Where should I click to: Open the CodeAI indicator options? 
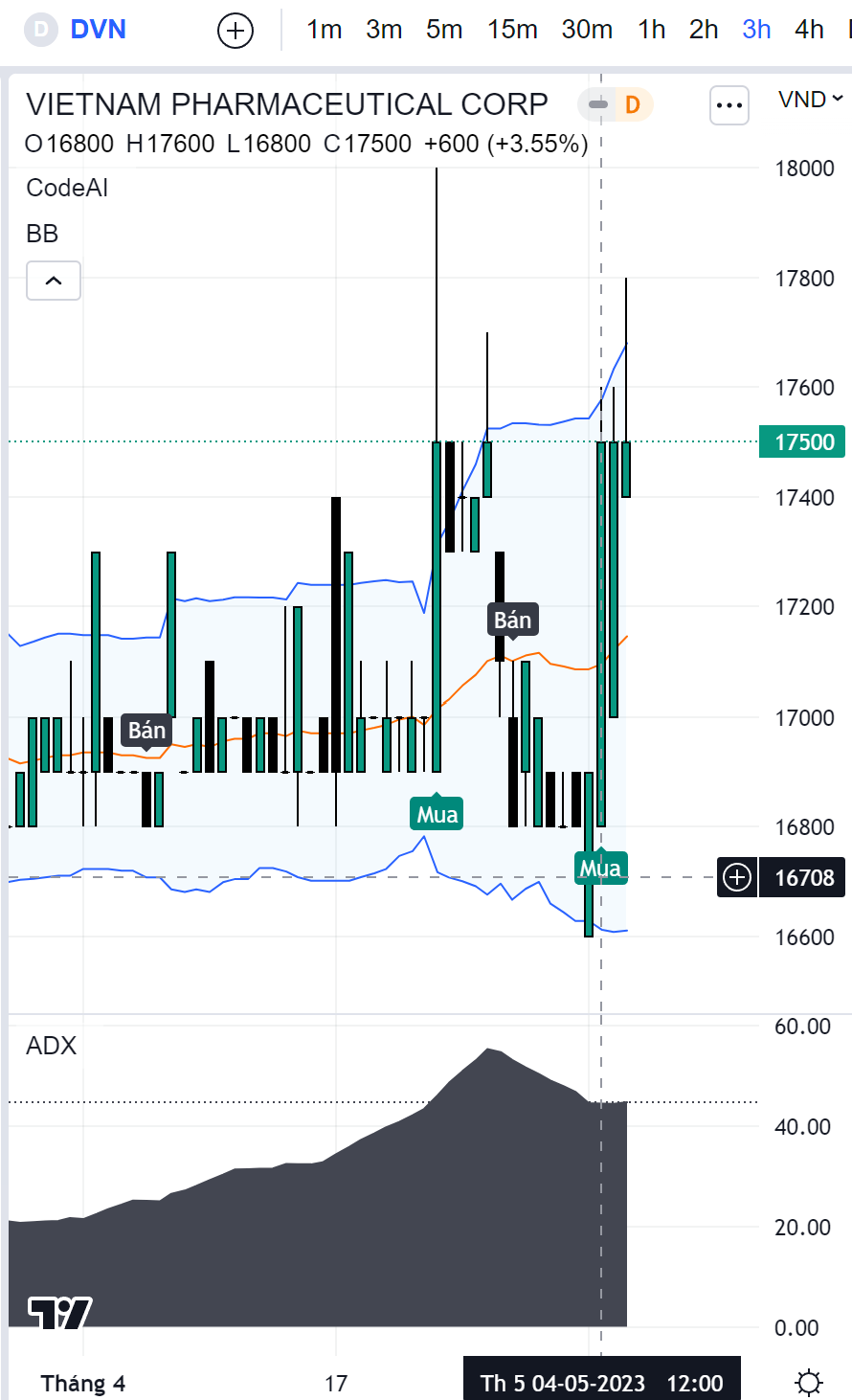(67, 188)
